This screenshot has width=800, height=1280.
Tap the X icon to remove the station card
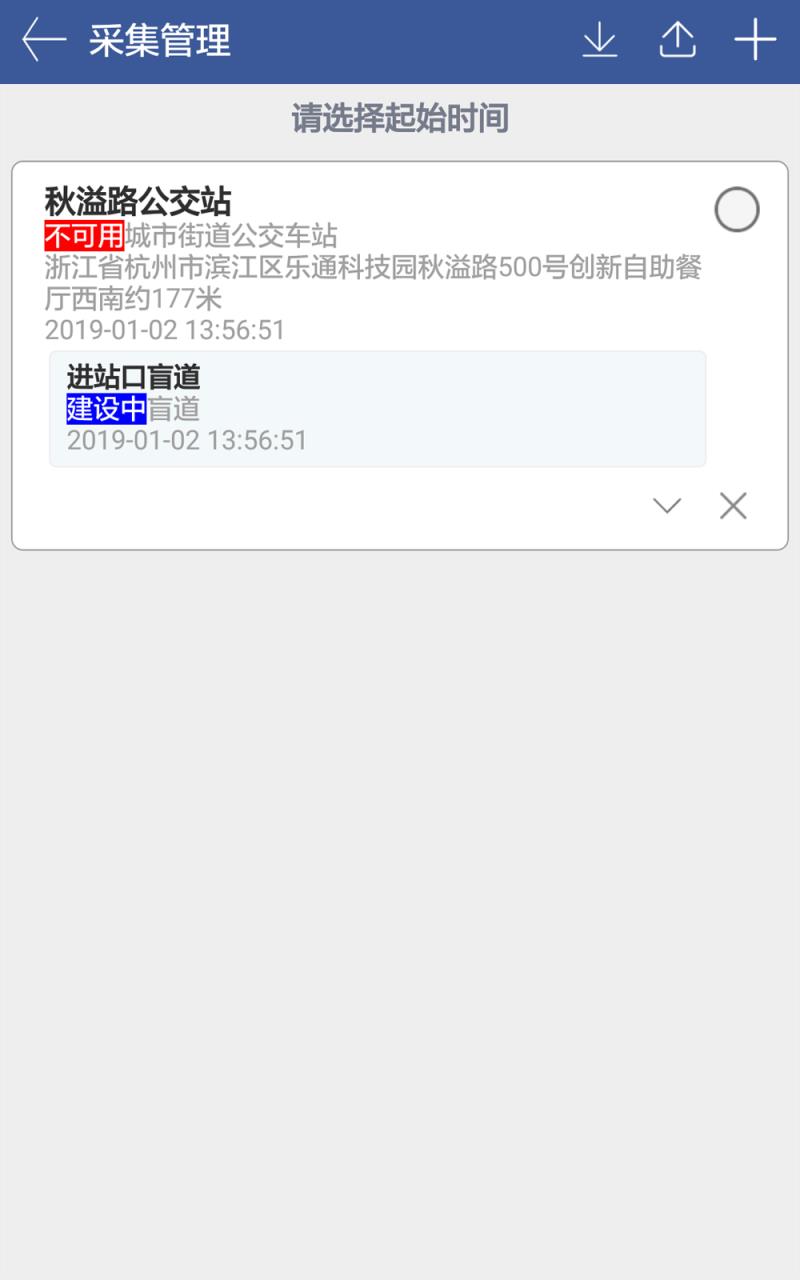tap(732, 506)
